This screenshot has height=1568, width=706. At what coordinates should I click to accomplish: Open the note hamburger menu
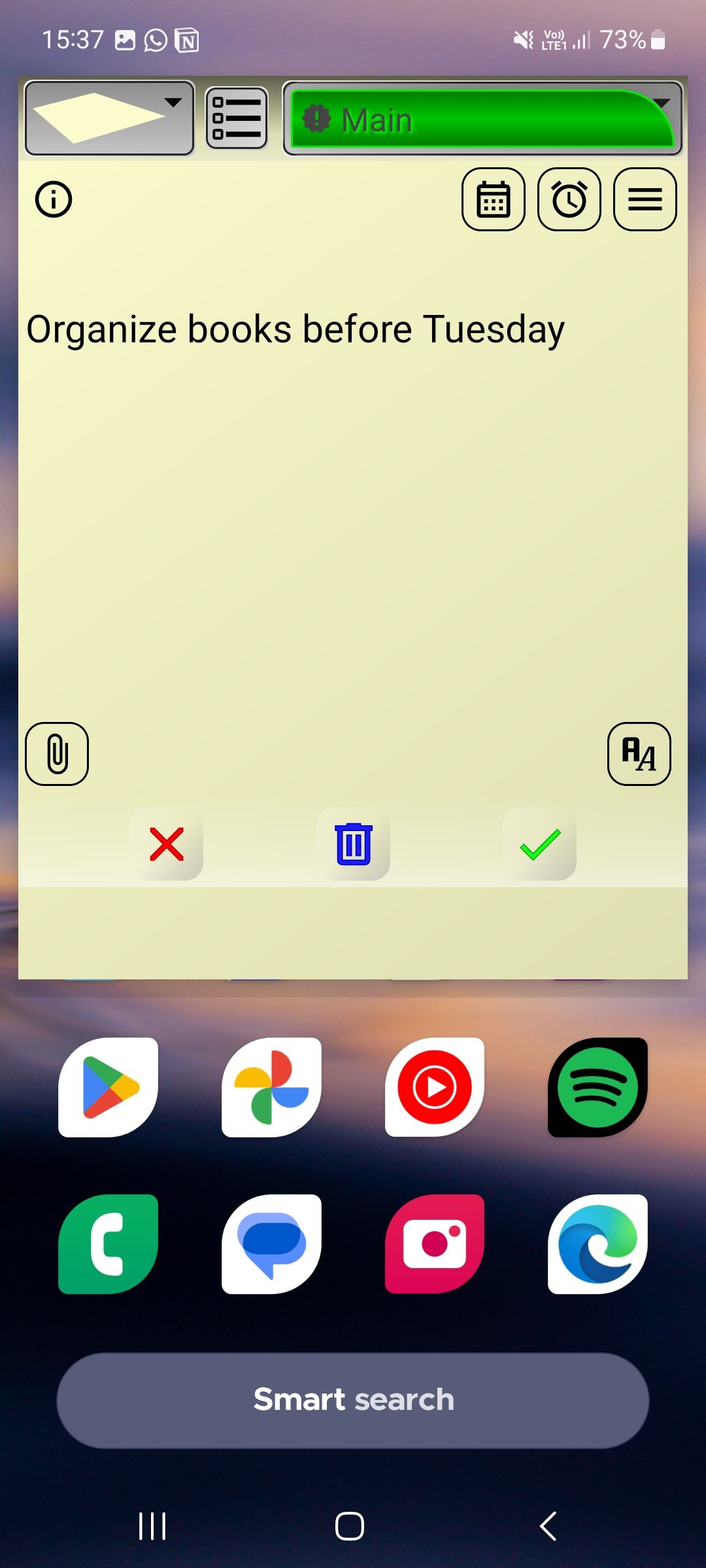pyautogui.click(x=645, y=199)
